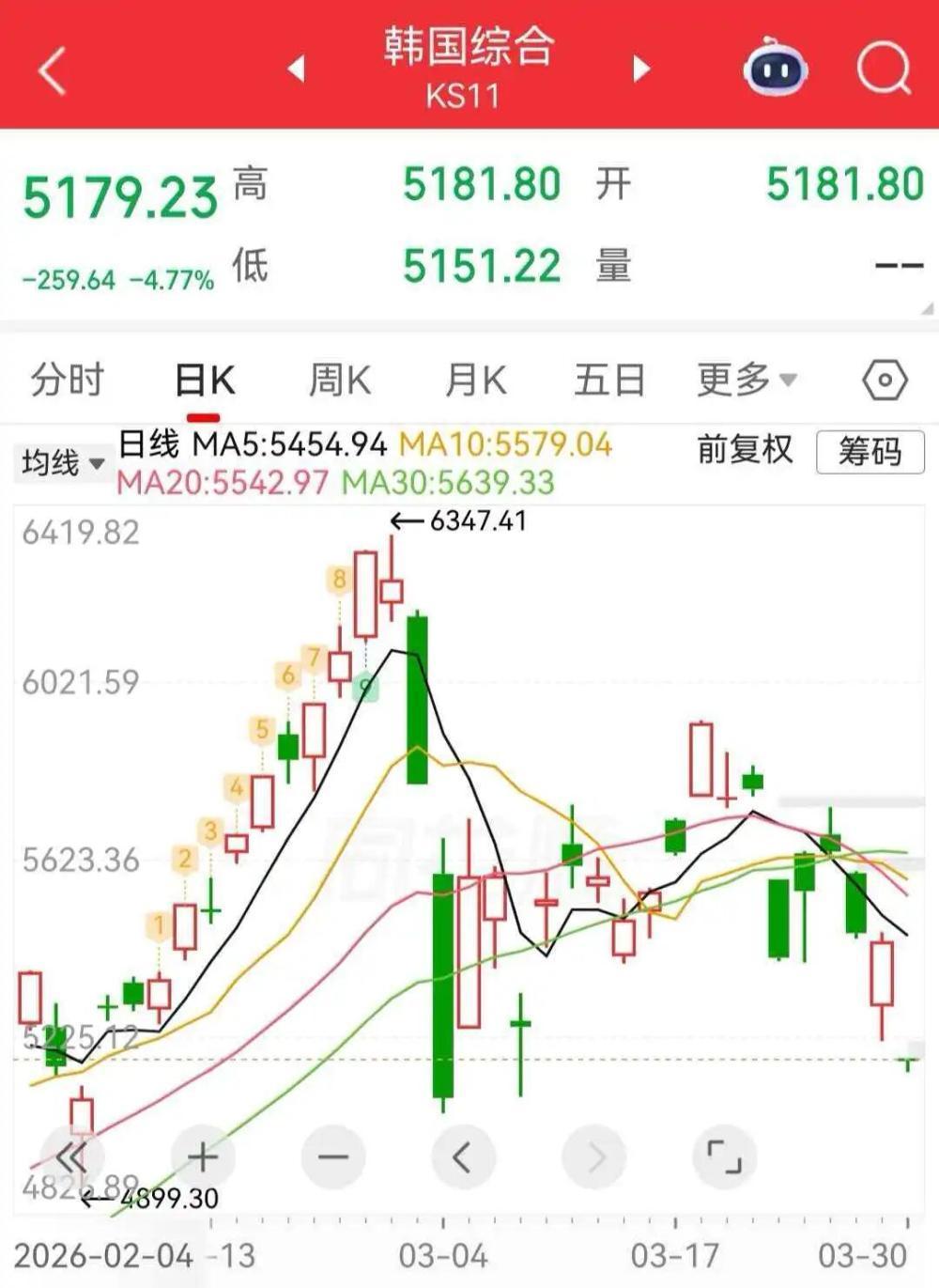The image size is (939, 1288).
Task: Change the 前复权 adjustment option
Action: pos(745,450)
